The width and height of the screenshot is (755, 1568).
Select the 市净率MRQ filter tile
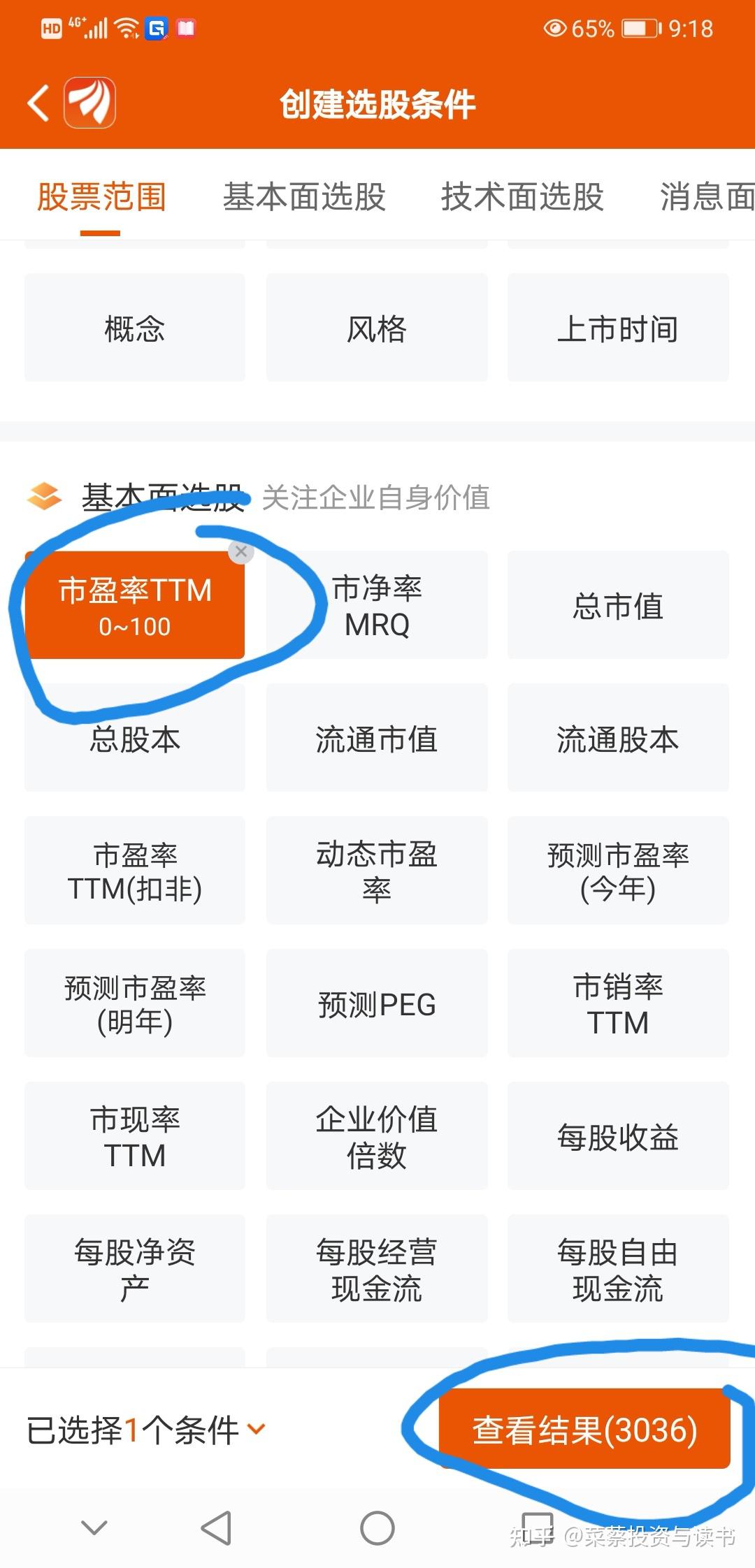[376, 605]
